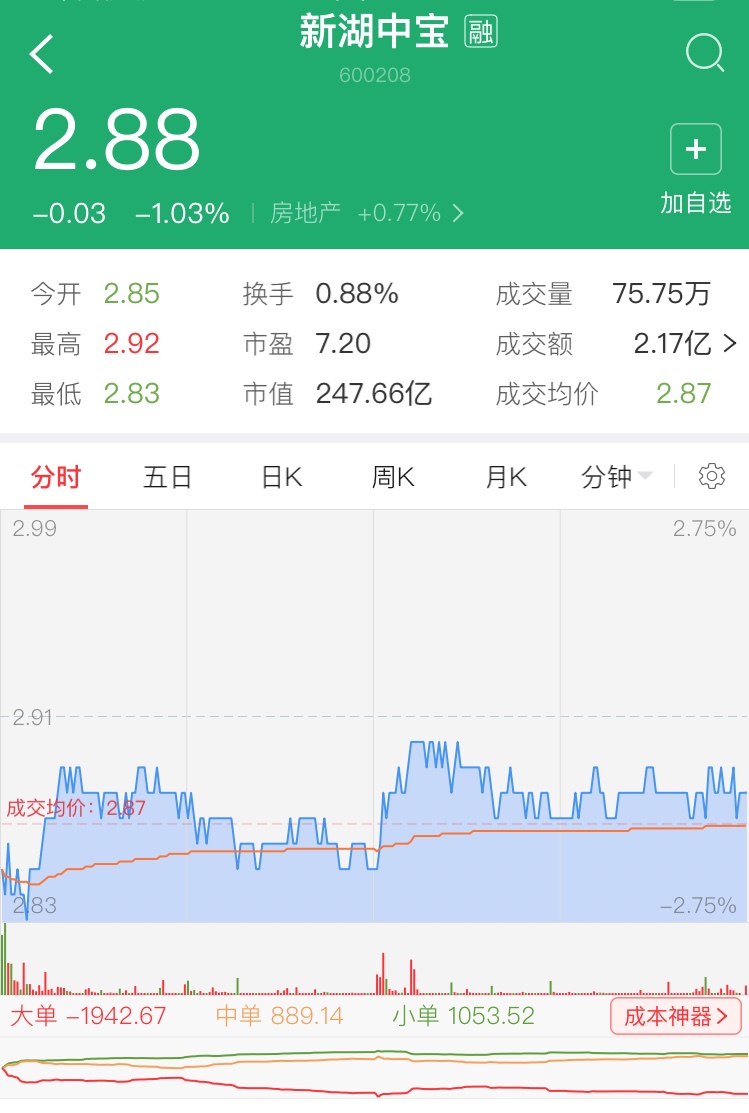This screenshot has width=749, height=1113.
Task: Go back using the back arrow
Action: (42, 54)
